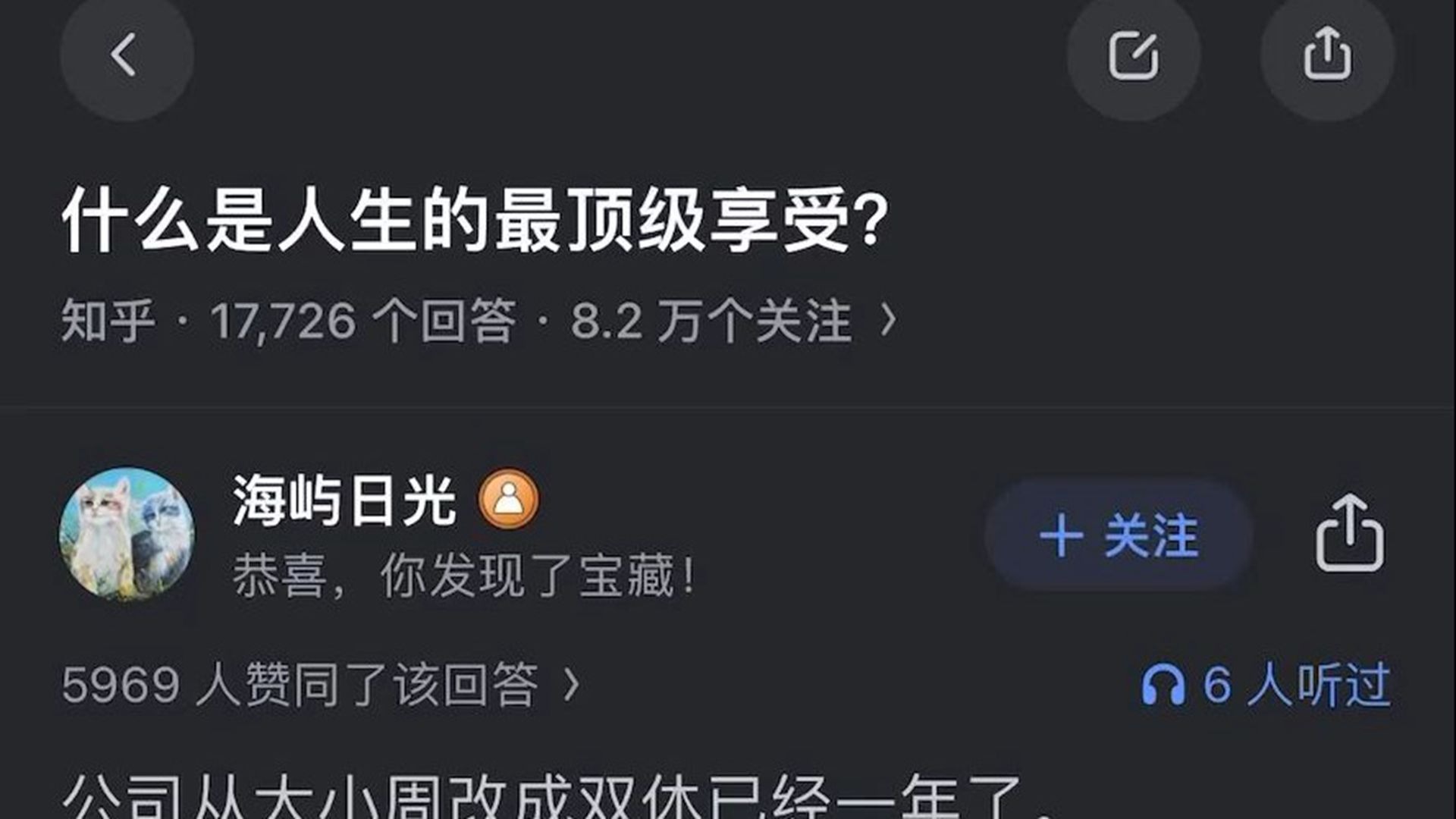Viewport: 1456px width, 819px height.
Task: Follow the author 海屿日光
Action: coord(1119,535)
